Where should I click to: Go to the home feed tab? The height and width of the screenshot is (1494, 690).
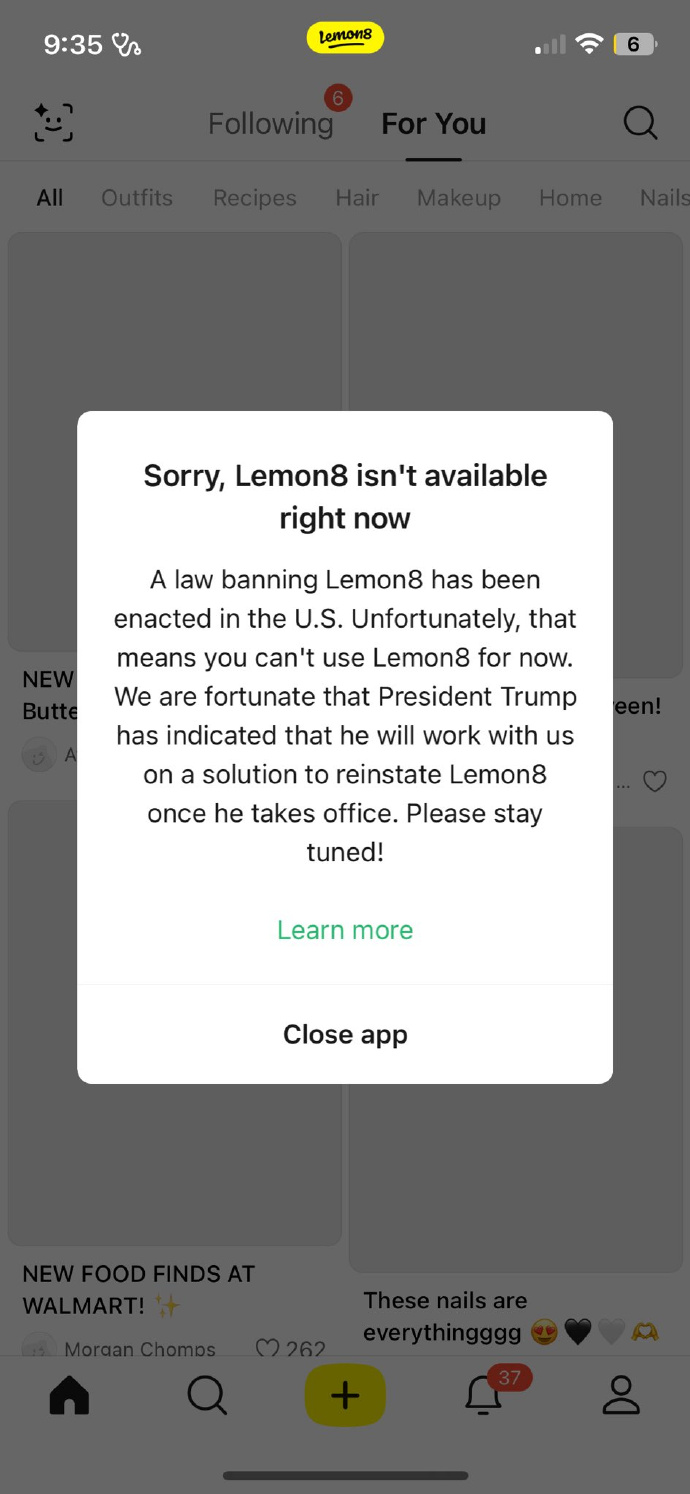pos(69,1395)
